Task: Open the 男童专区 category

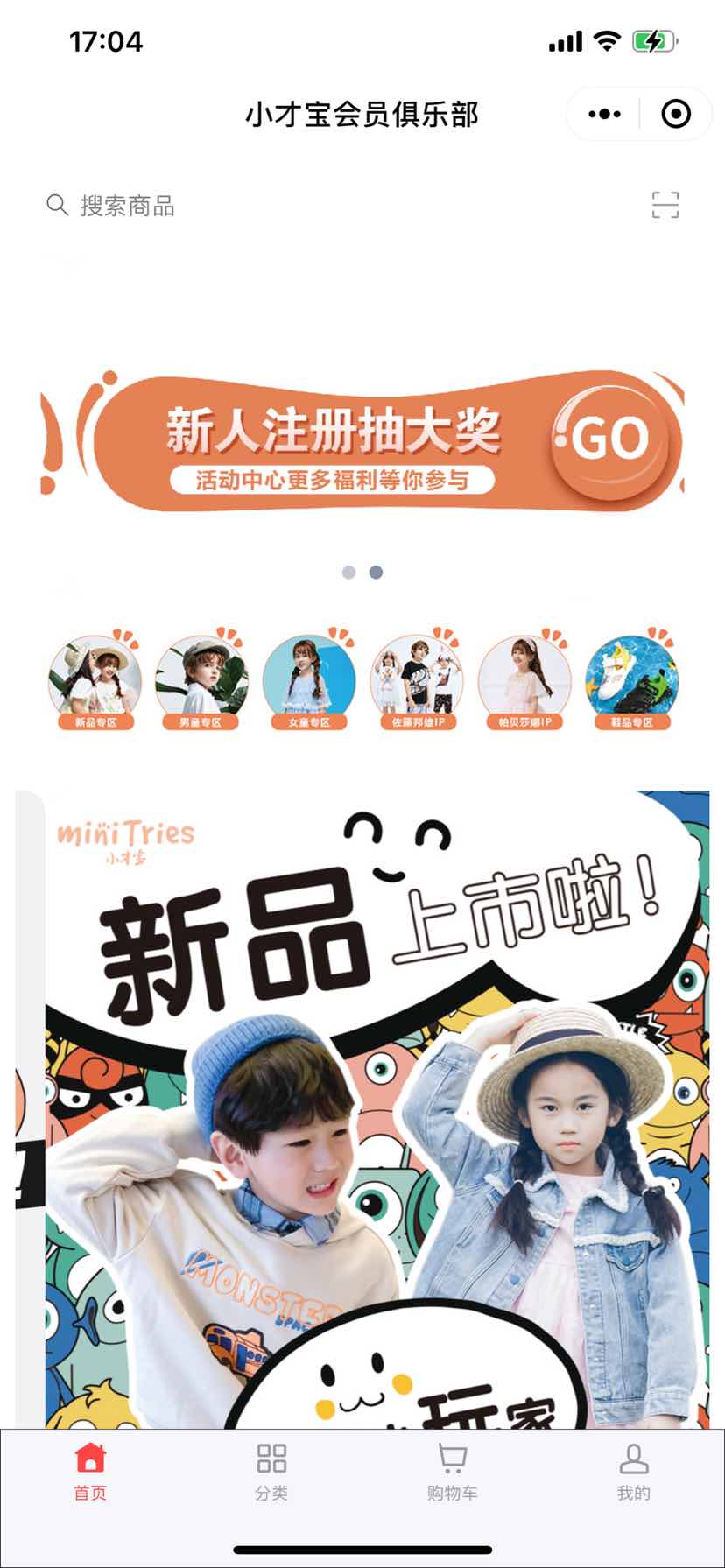Action: [201, 683]
